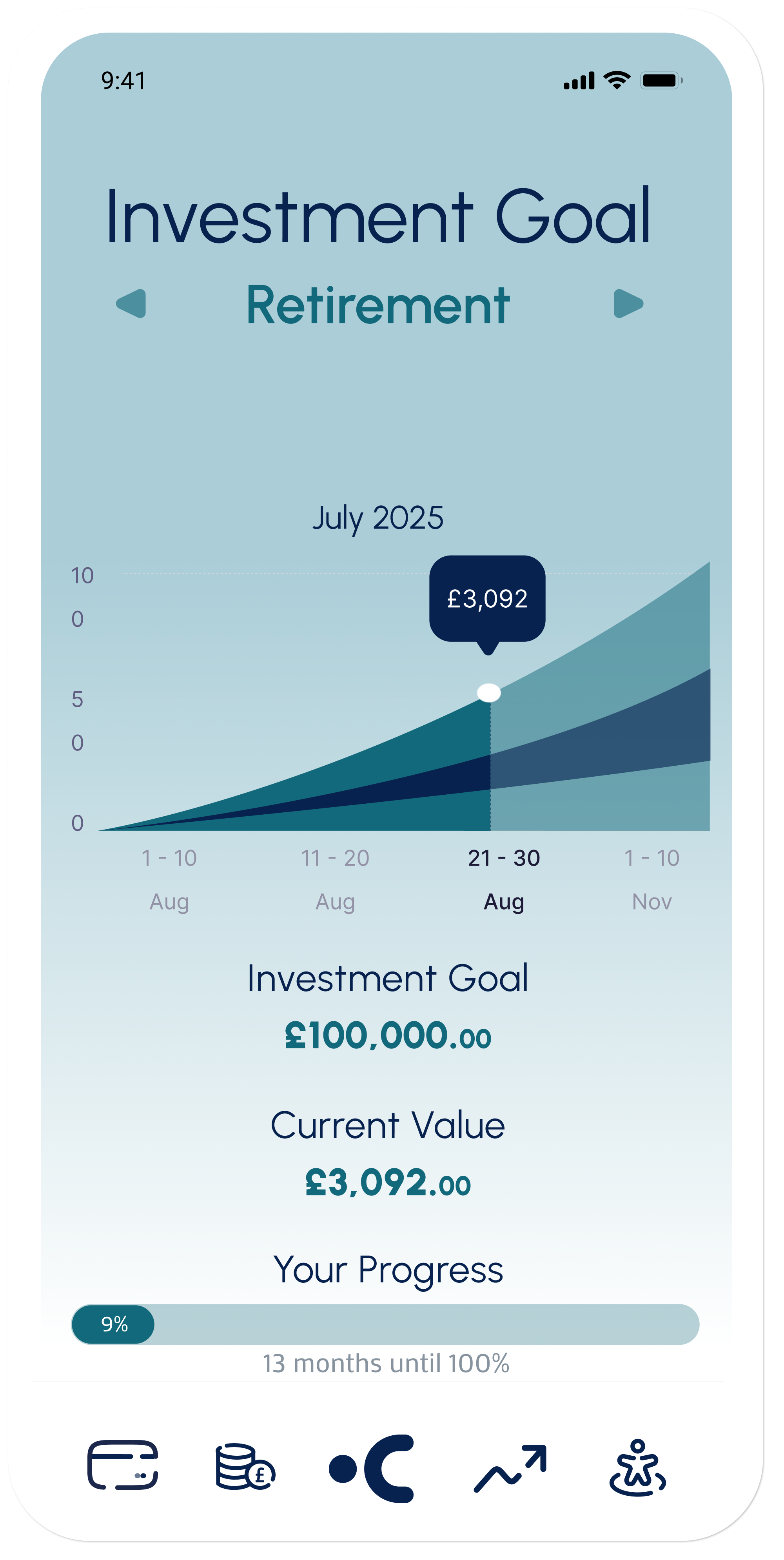Select the 11 - 20 Aug period
The image size is (784, 1560).
[335, 879]
